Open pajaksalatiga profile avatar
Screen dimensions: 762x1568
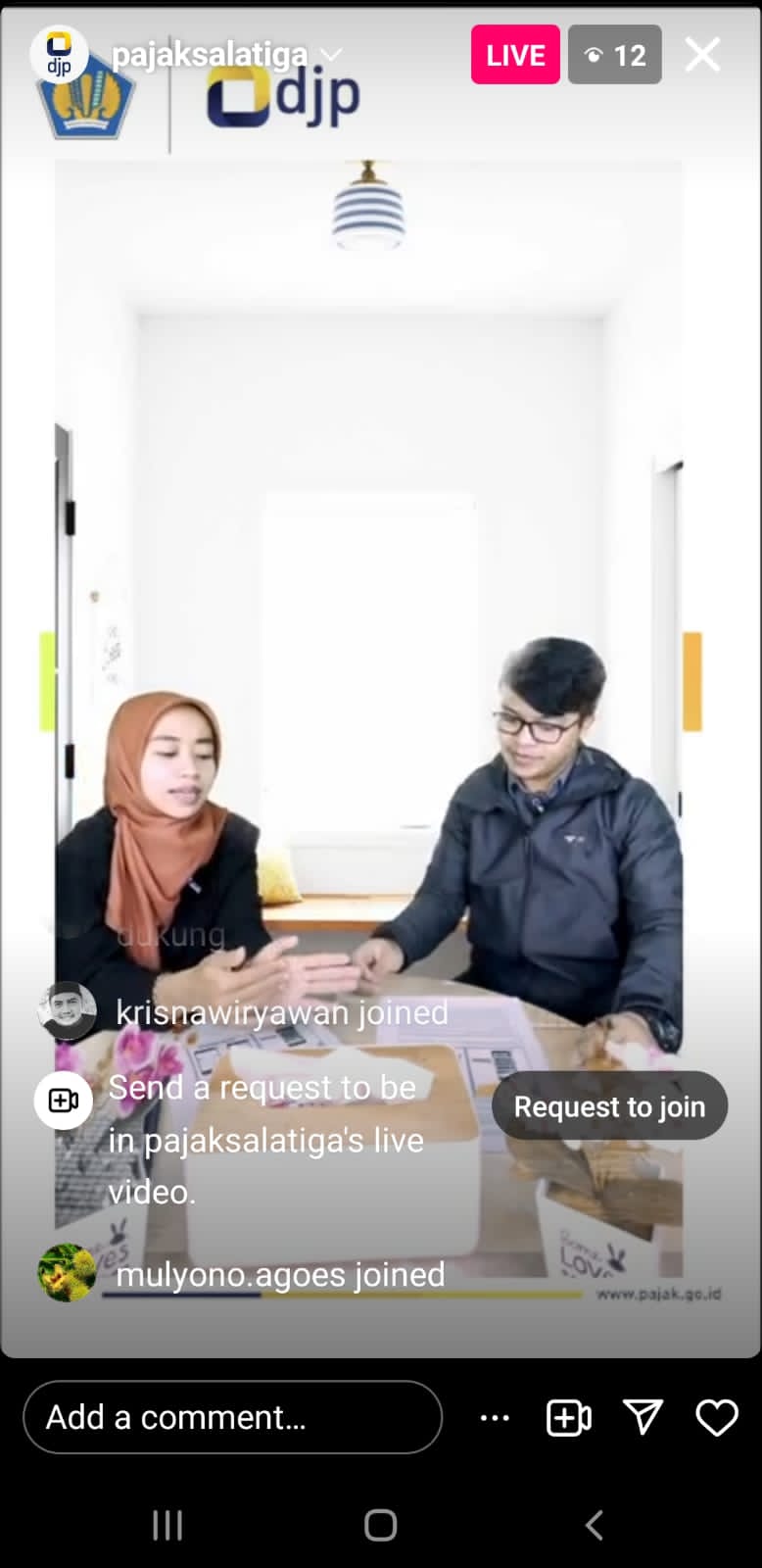click(59, 55)
